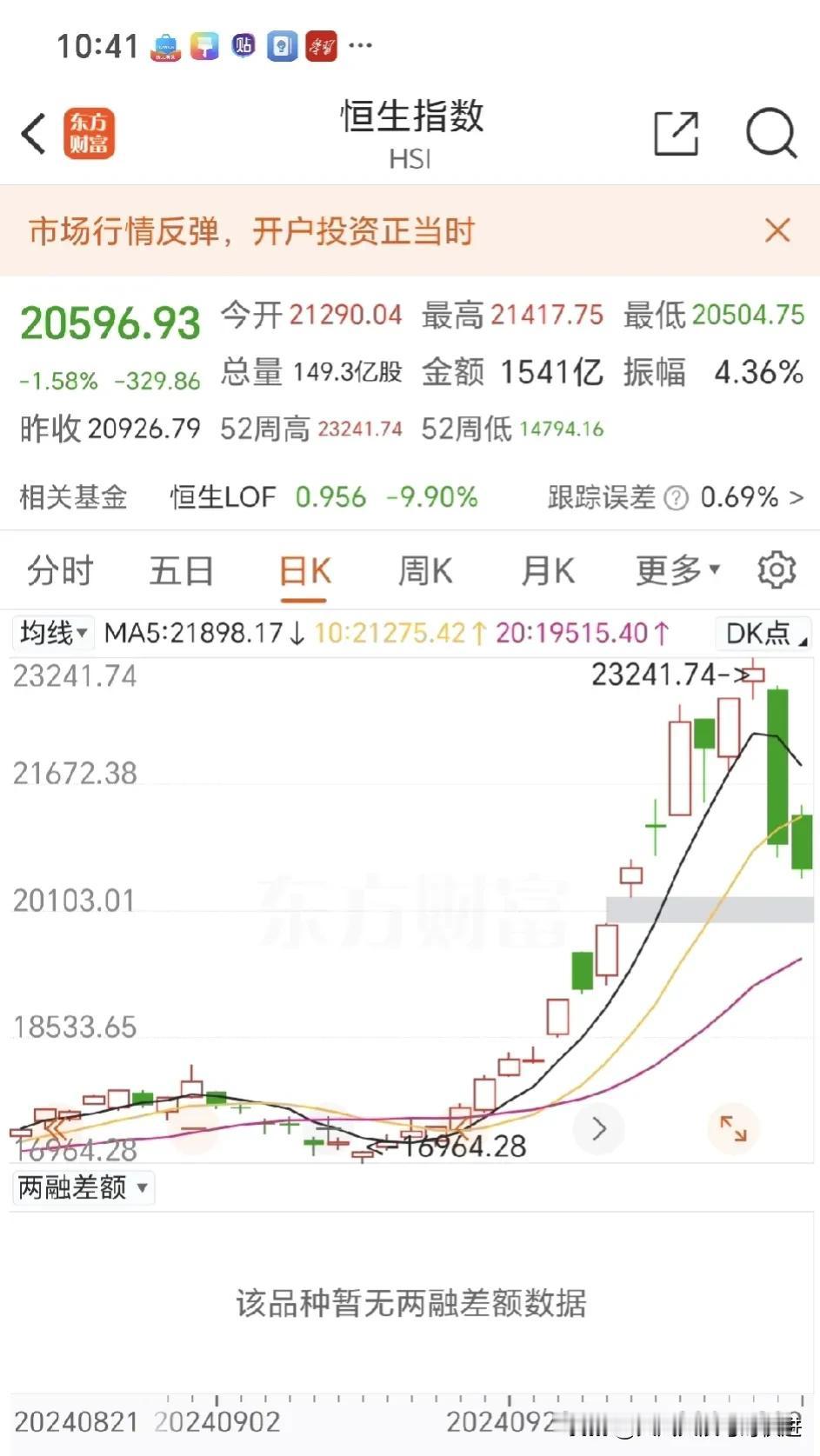Screen dimensions: 820x1456
Task: Open chart settings gear icon
Action: tap(777, 570)
